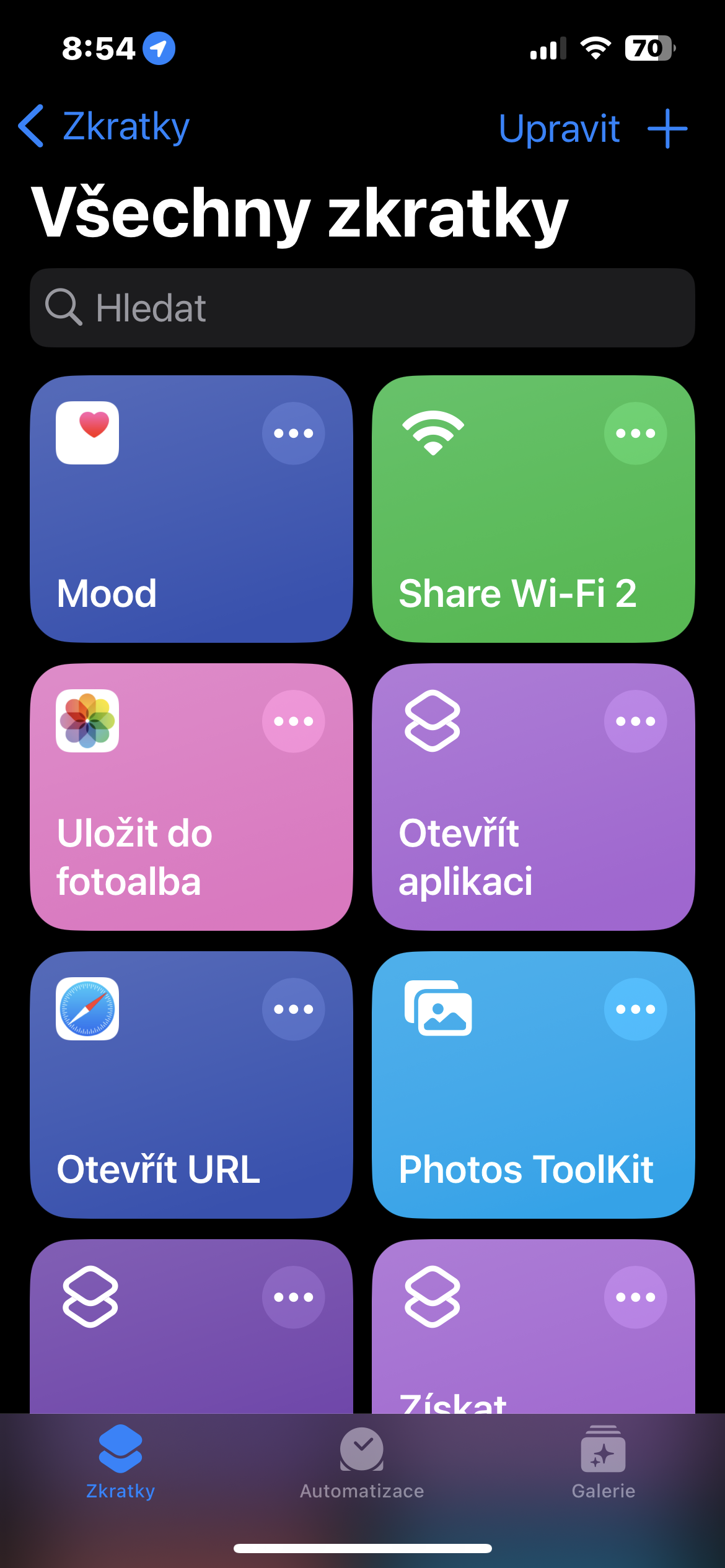Image resolution: width=725 pixels, height=1568 pixels.
Task: Switch to the Automatizace tab
Action: pos(362,1463)
